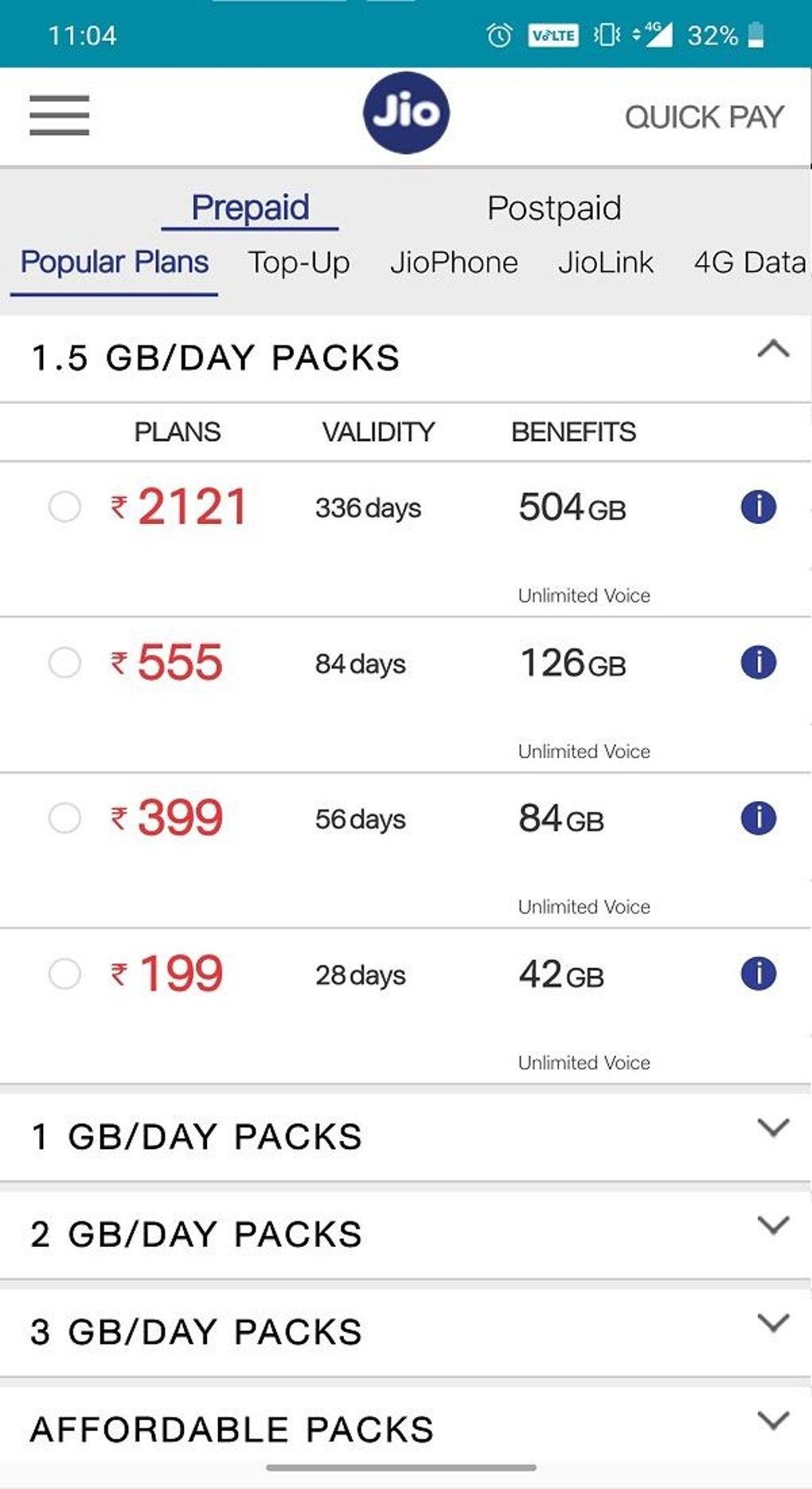The width and height of the screenshot is (812, 1489).
Task: Open info icon for the ₹555 plan
Action: point(758,662)
